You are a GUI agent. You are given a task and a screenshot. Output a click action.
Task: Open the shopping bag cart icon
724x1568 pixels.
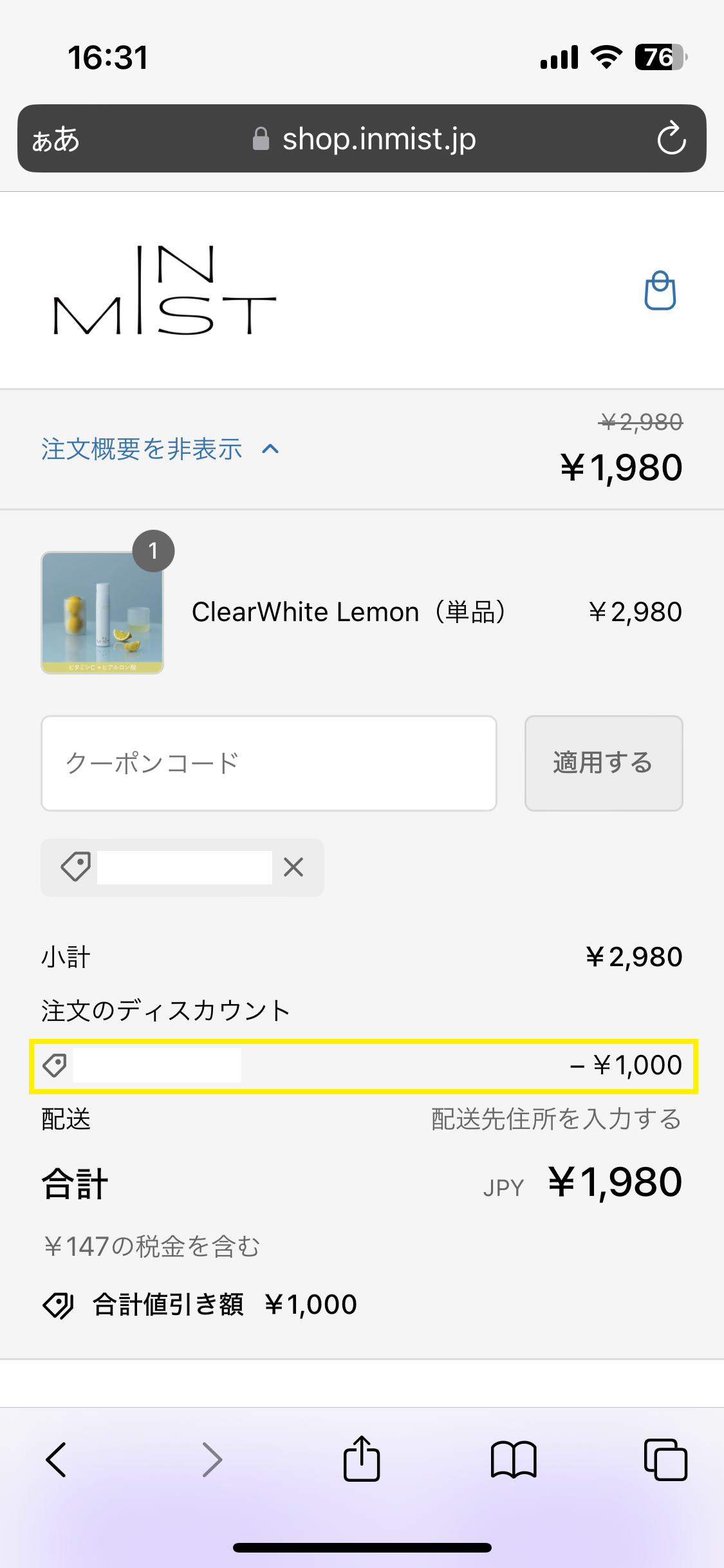click(660, 290)
